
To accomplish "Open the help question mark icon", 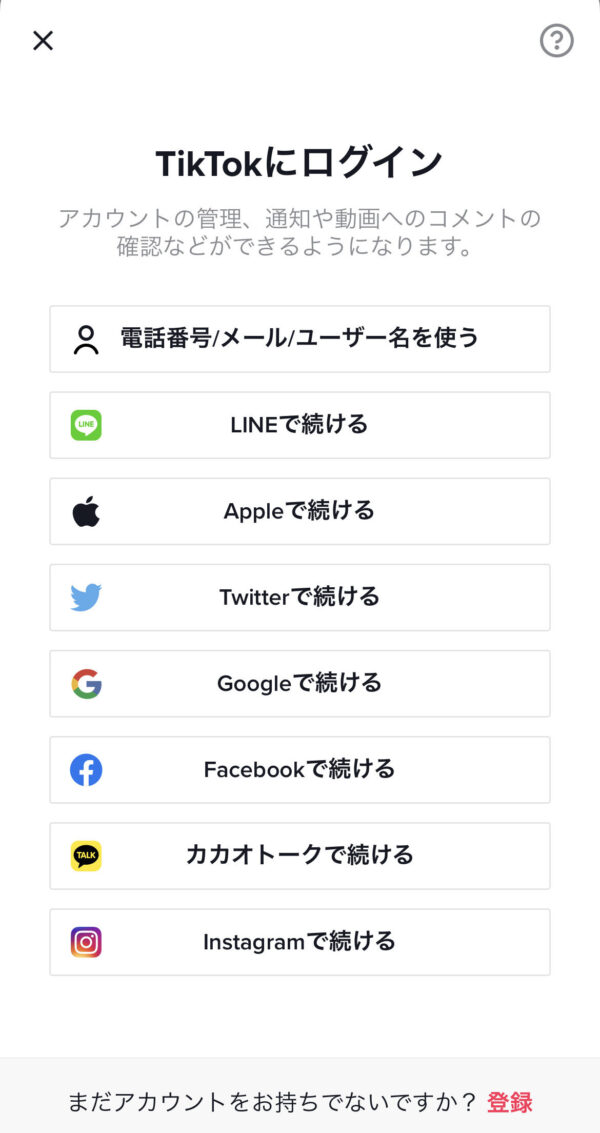I will (556, 41).
